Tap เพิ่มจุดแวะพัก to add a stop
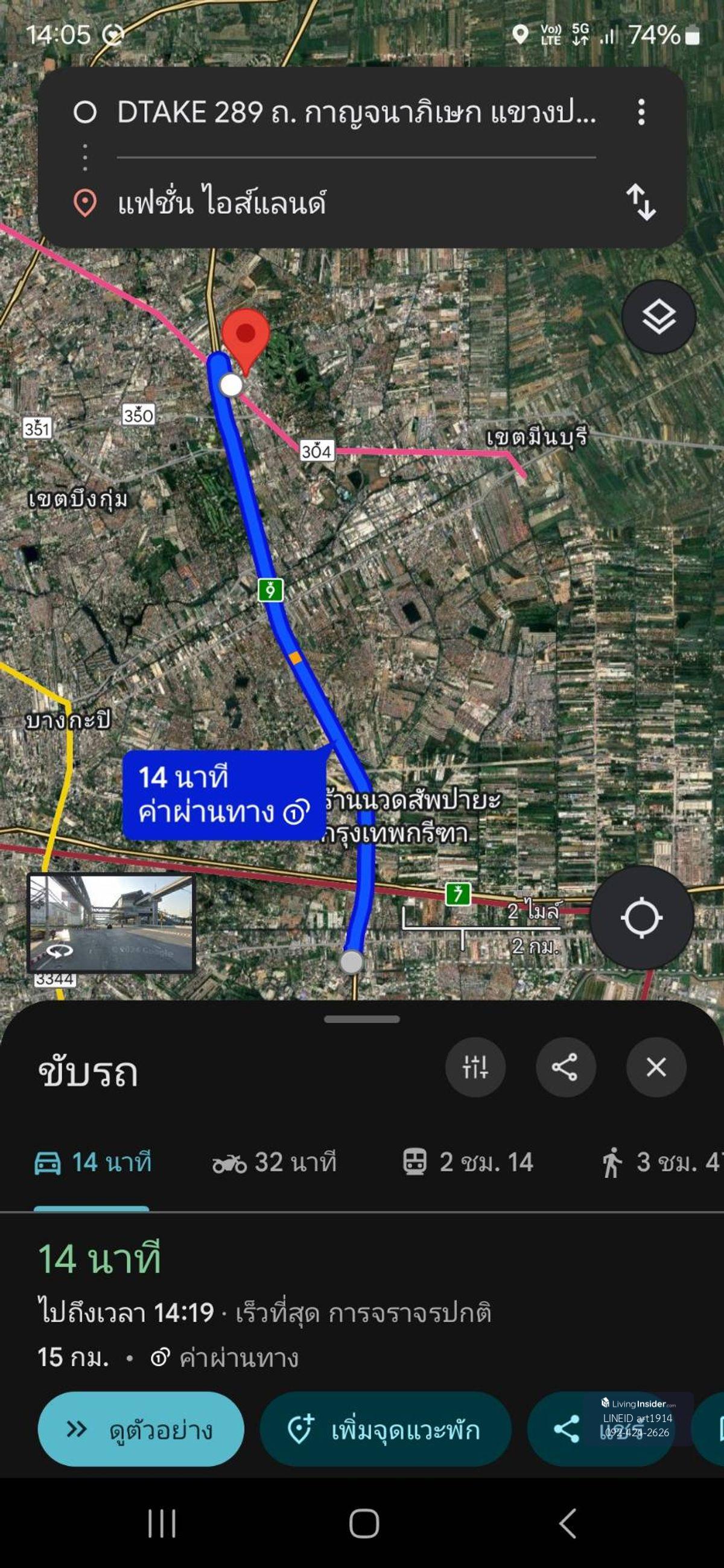 [x=385, y=1429]
